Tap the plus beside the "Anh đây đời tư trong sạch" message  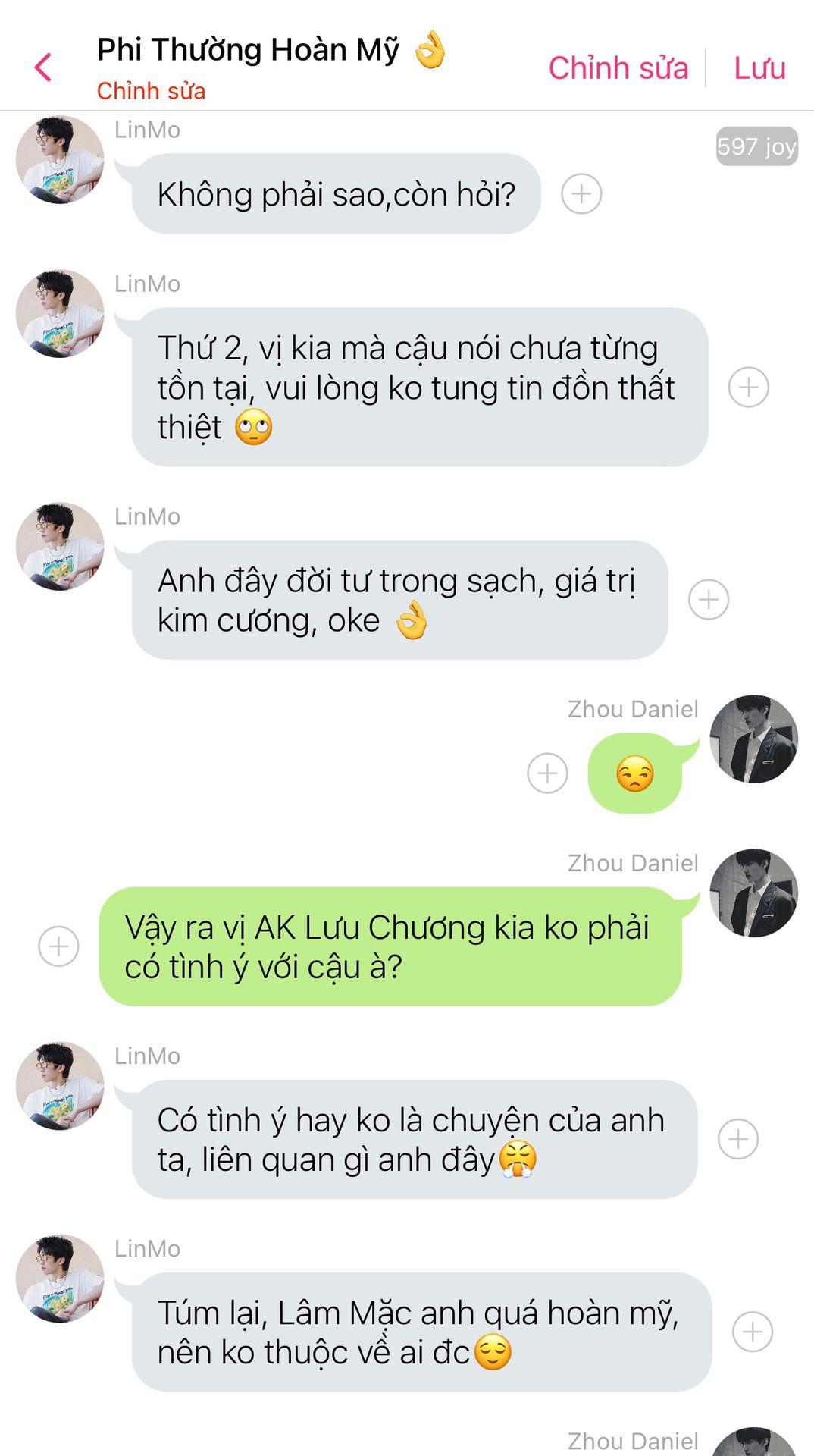tap(709, 600)
